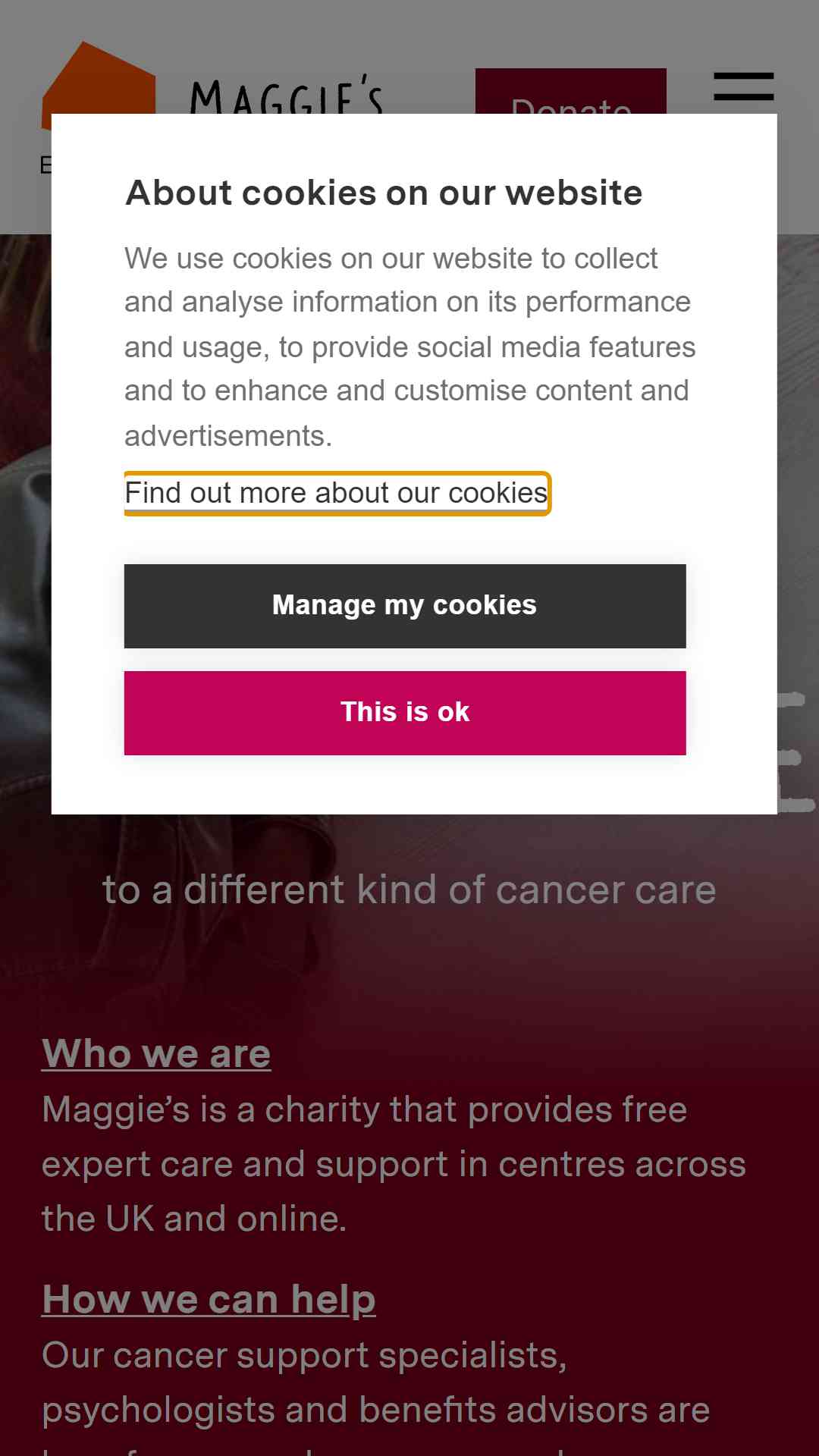This screenshot has height=1456, width=819.
Task: Accept cookies with This is ok
Action: coord(405,712)
